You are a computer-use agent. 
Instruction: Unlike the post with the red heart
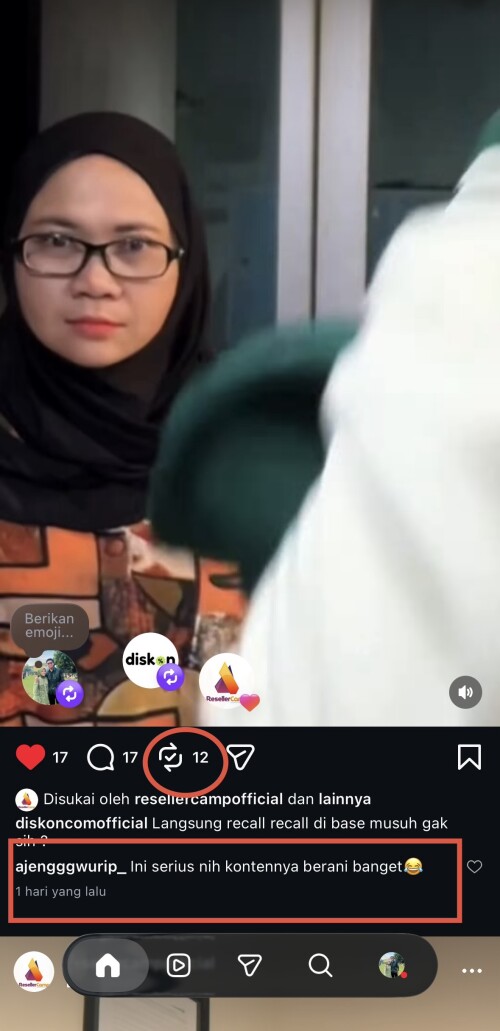(30, 757)
